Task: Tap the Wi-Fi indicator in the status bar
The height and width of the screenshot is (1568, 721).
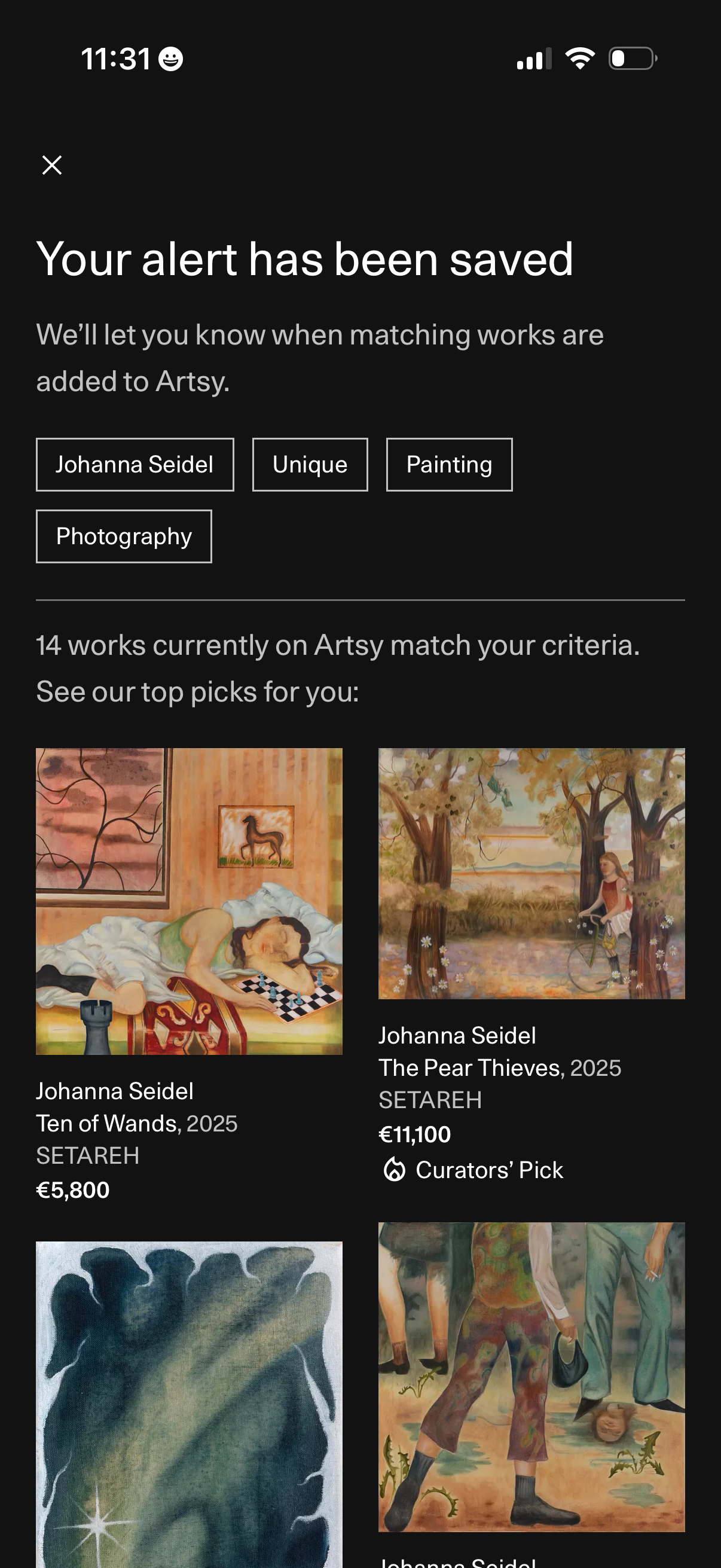Action: (579, 59)
